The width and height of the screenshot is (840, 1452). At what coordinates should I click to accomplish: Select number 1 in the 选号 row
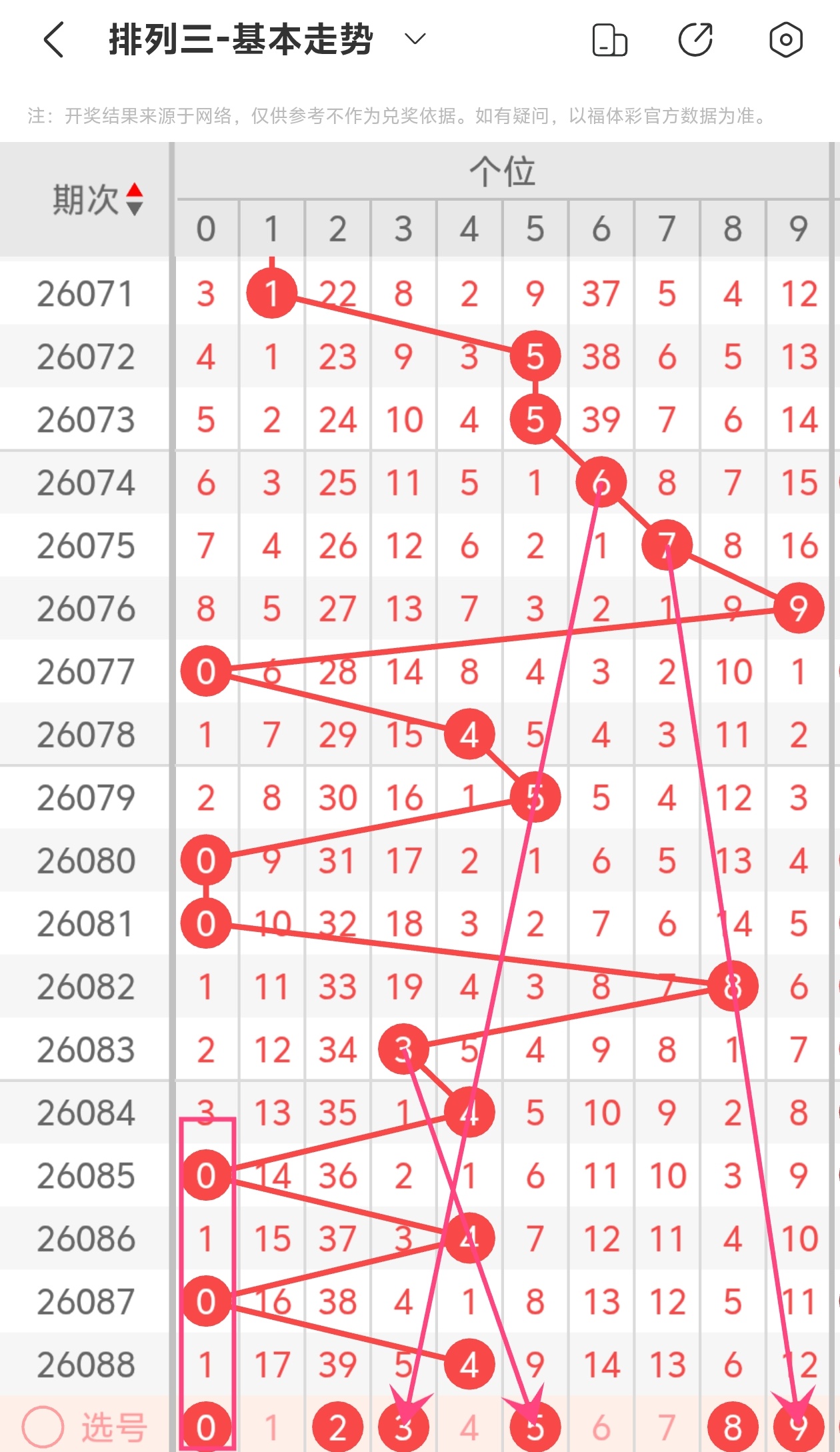(271, 1427)
